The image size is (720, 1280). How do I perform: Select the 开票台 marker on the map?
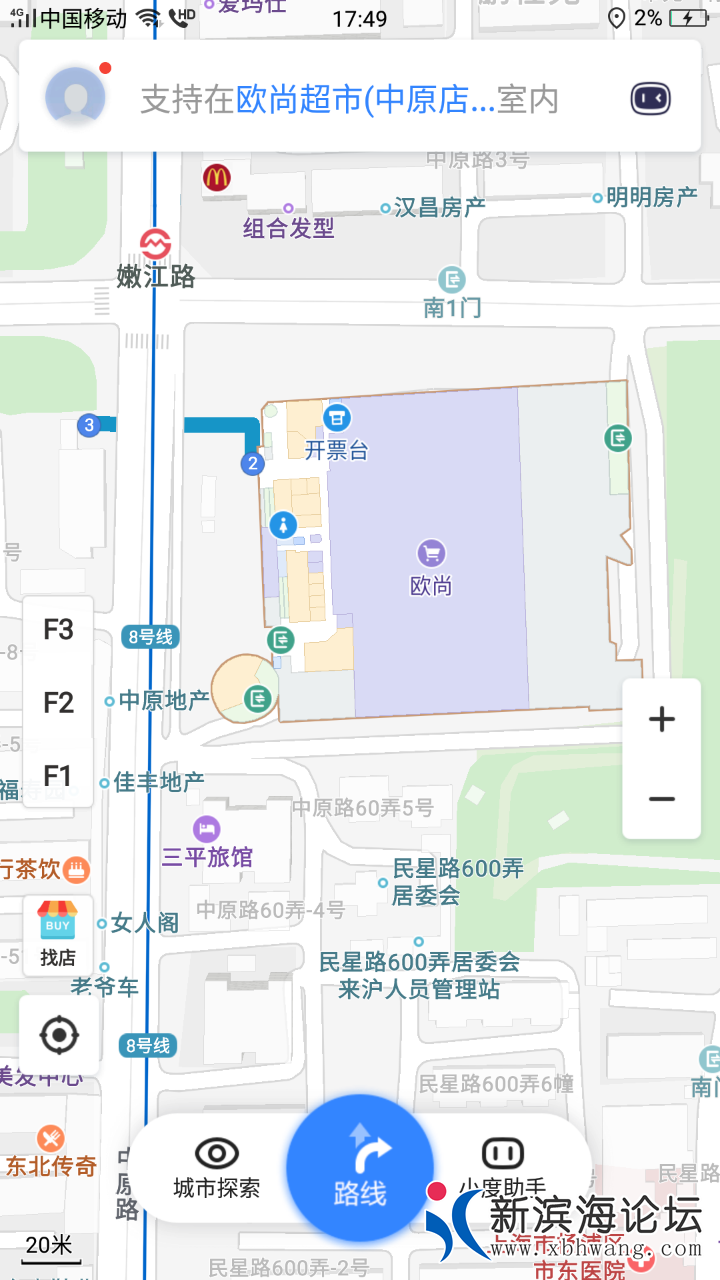pos(337,417)
